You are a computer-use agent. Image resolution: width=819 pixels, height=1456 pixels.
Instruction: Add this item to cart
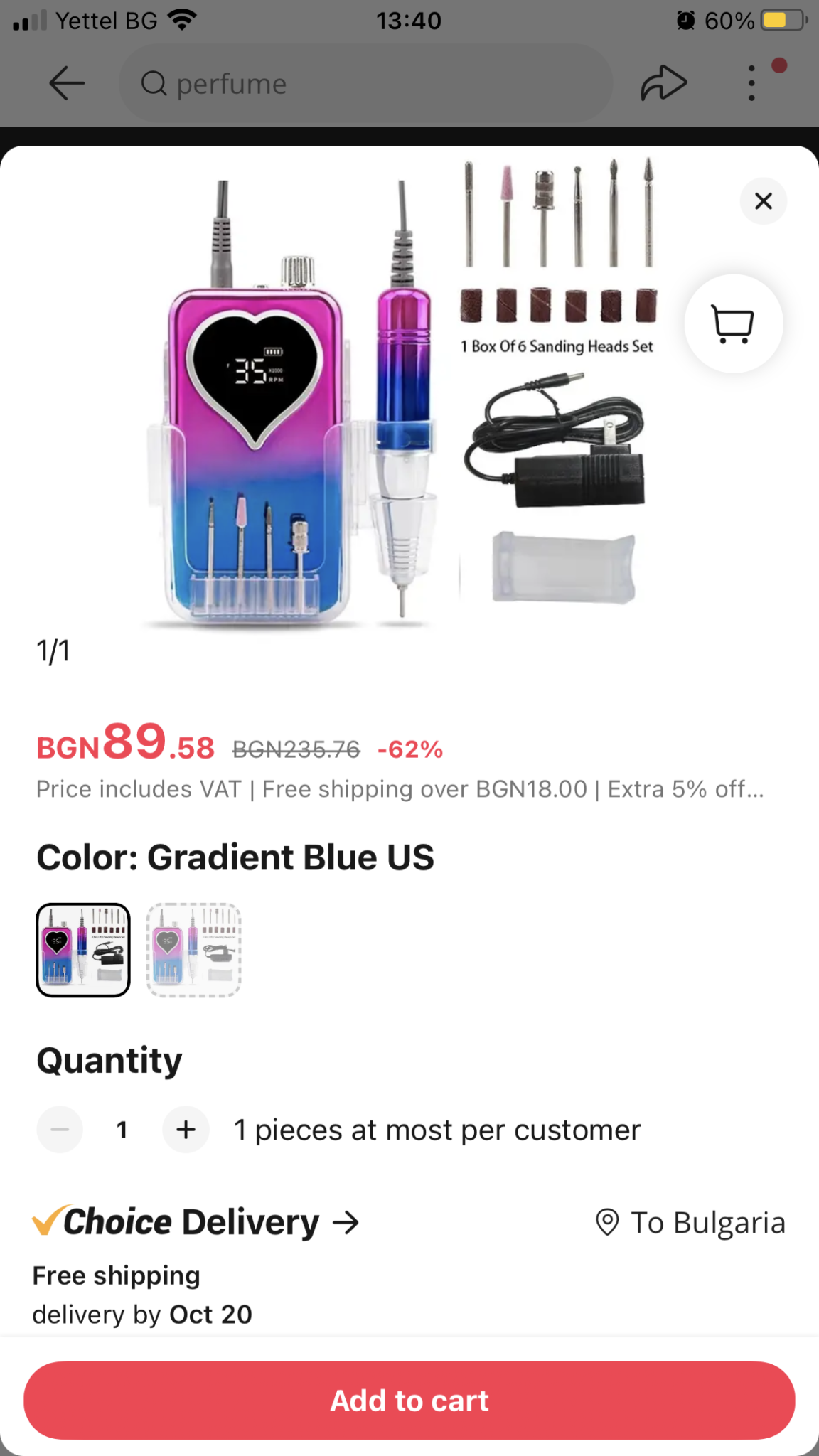409,1401
